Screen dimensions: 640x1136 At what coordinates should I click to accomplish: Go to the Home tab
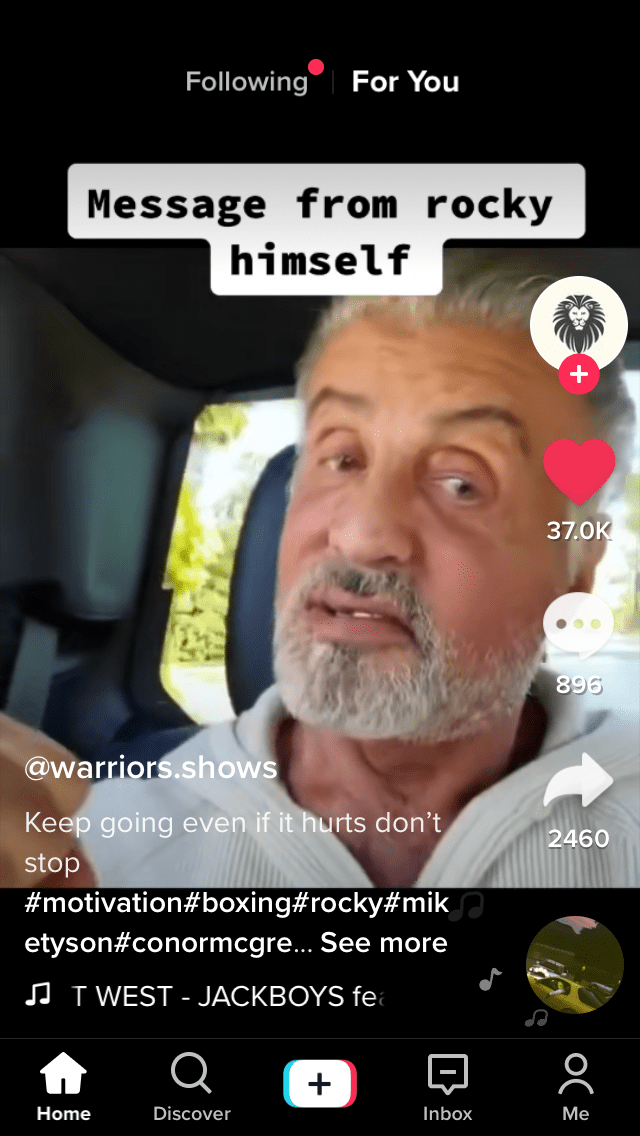point(63,1088)
